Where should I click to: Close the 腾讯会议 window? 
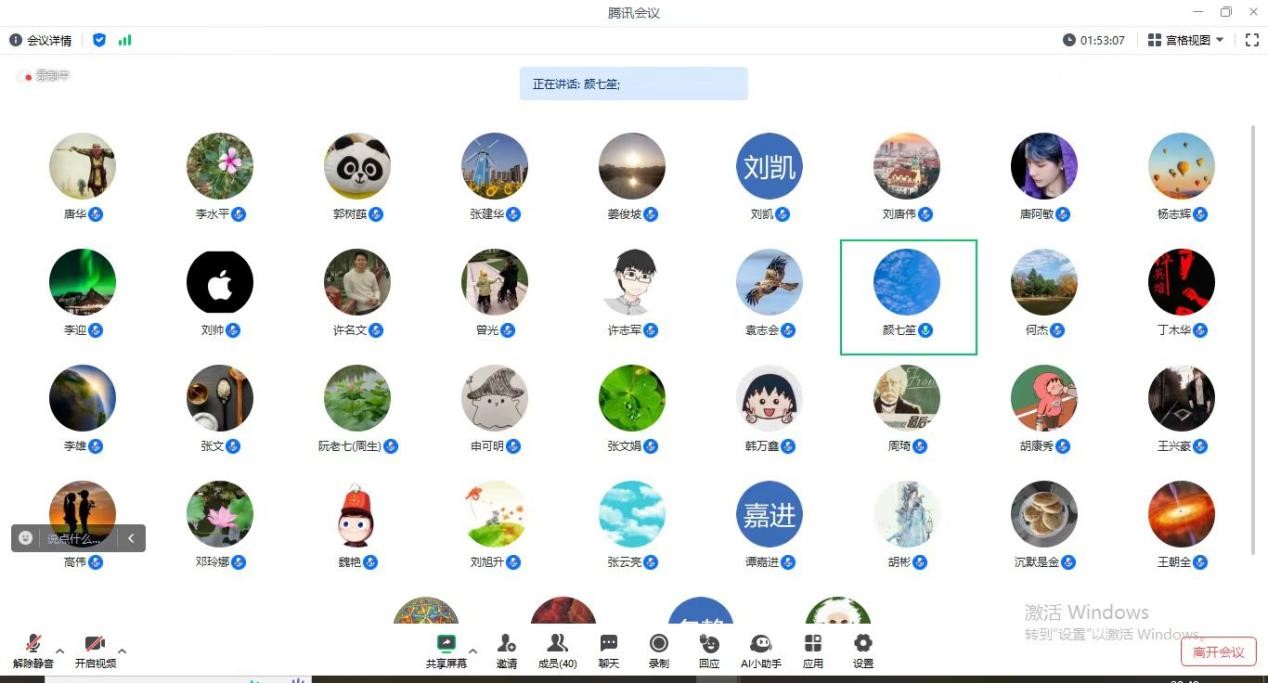click(1254, 12)
